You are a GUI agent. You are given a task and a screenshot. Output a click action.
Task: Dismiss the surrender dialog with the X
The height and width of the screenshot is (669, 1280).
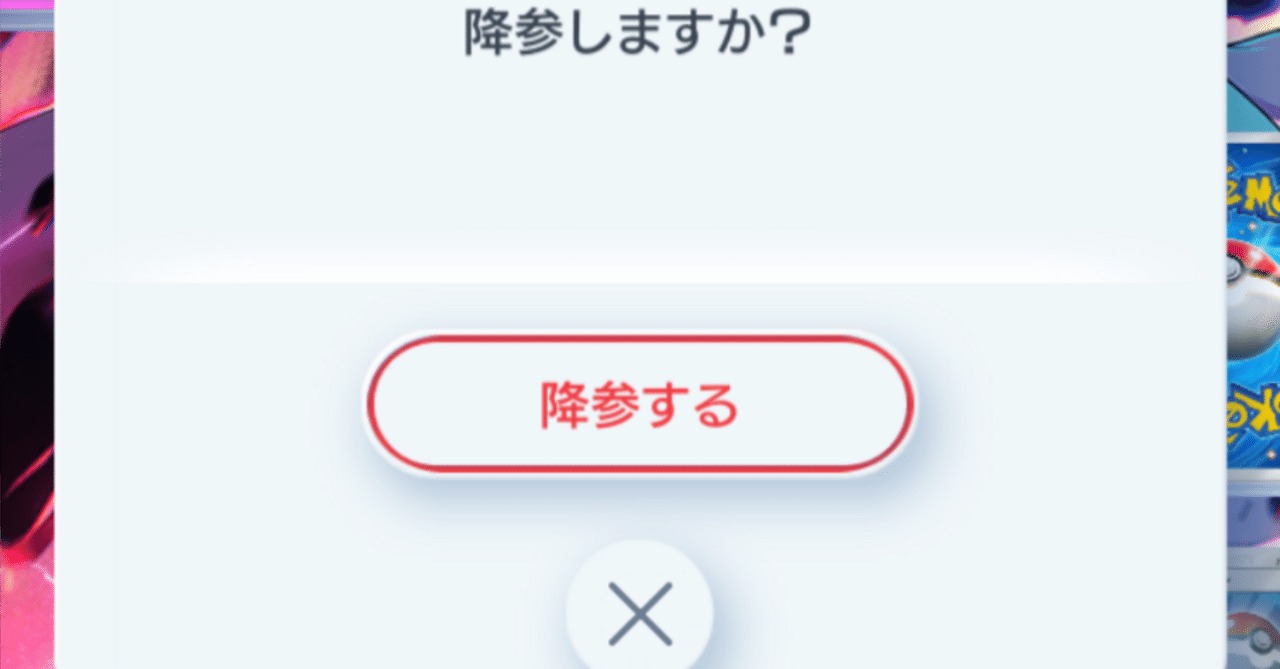pyautogui.click(x=639, y=612)
